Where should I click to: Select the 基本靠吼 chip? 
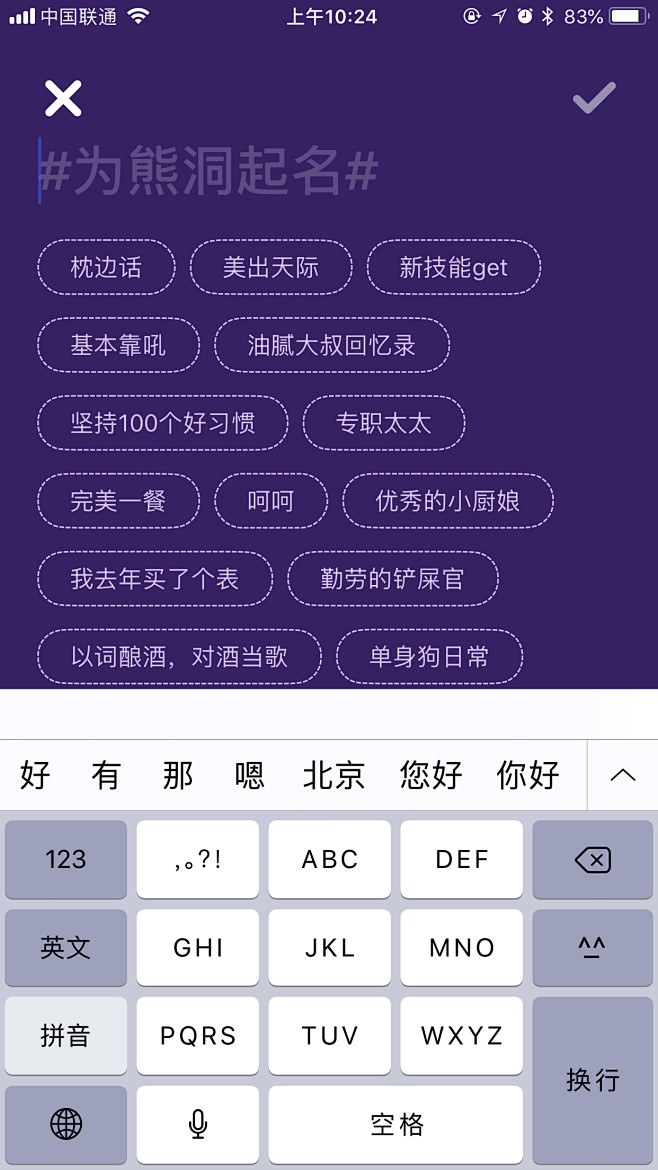[119, 345]
